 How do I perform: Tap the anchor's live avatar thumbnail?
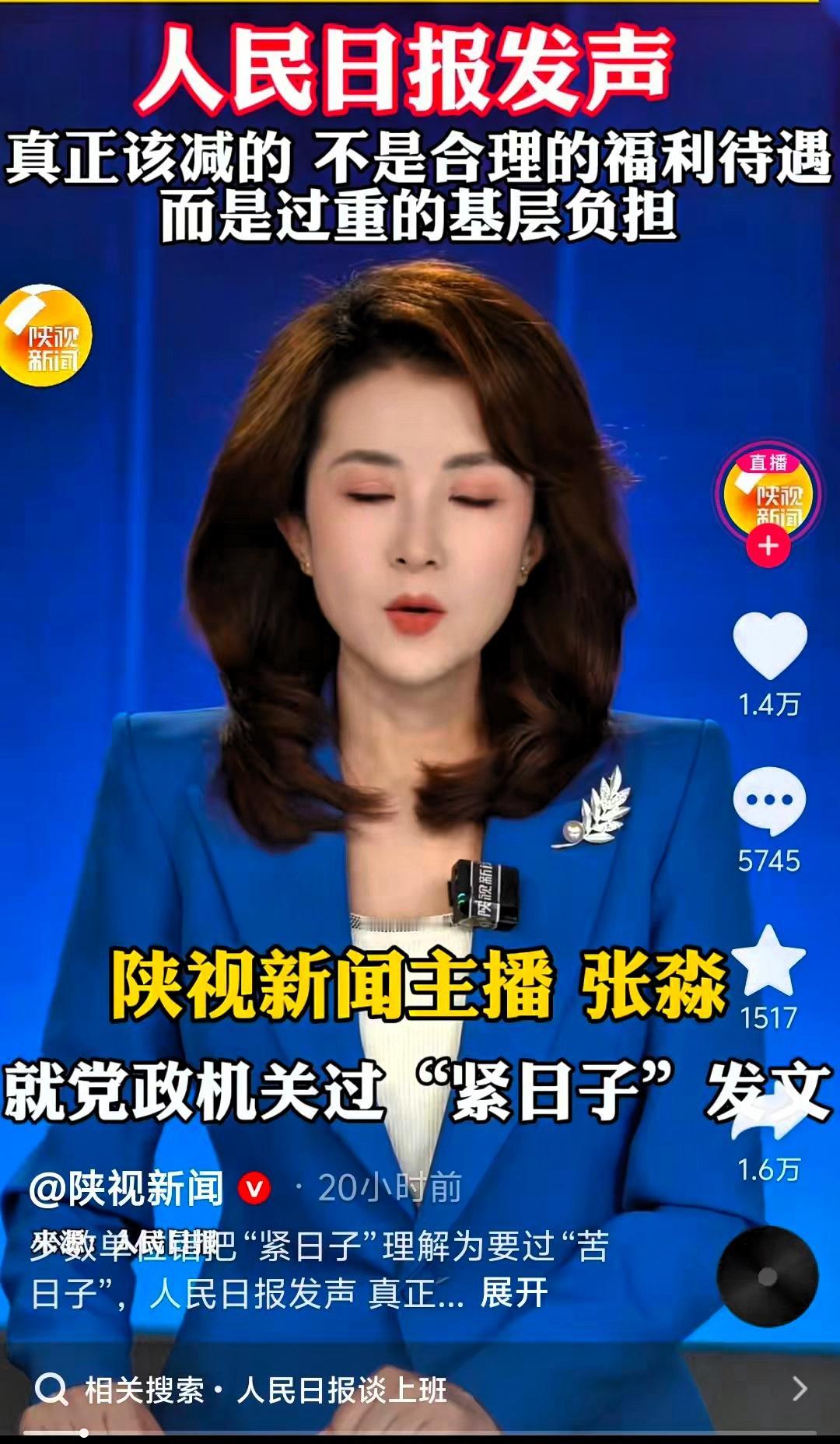point(770,500)
